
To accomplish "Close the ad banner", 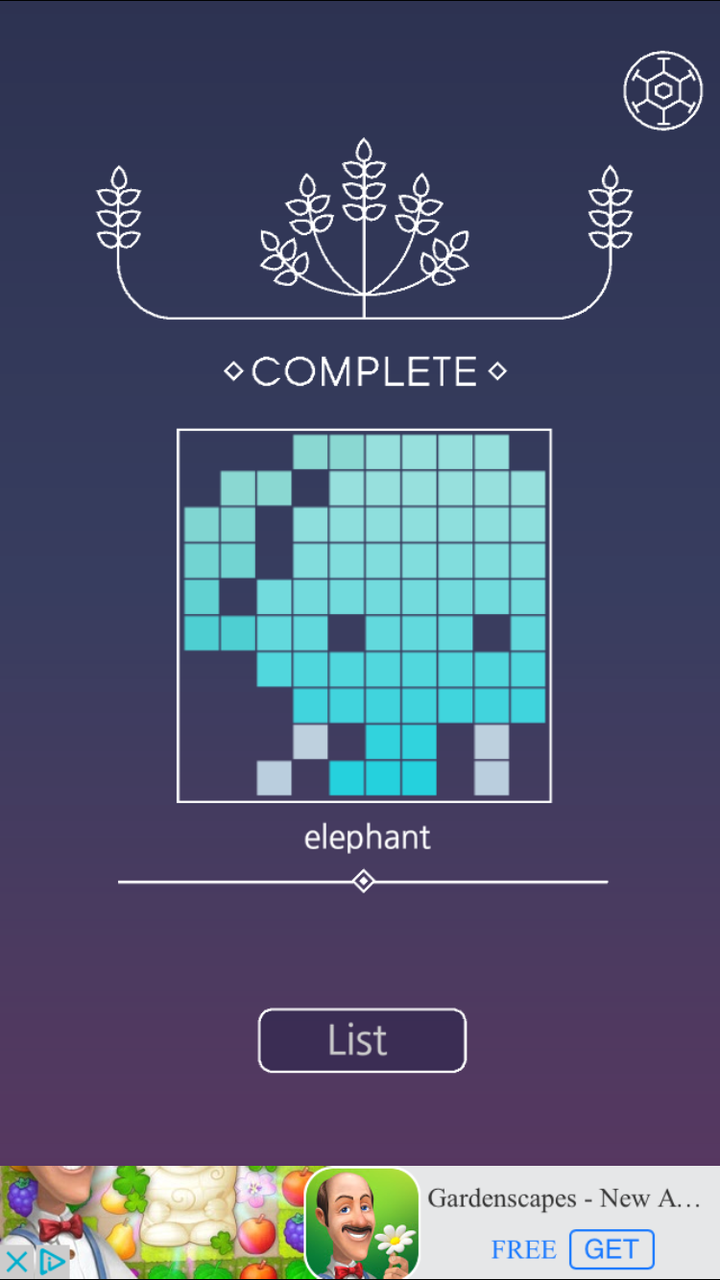I will [16, 1261].
